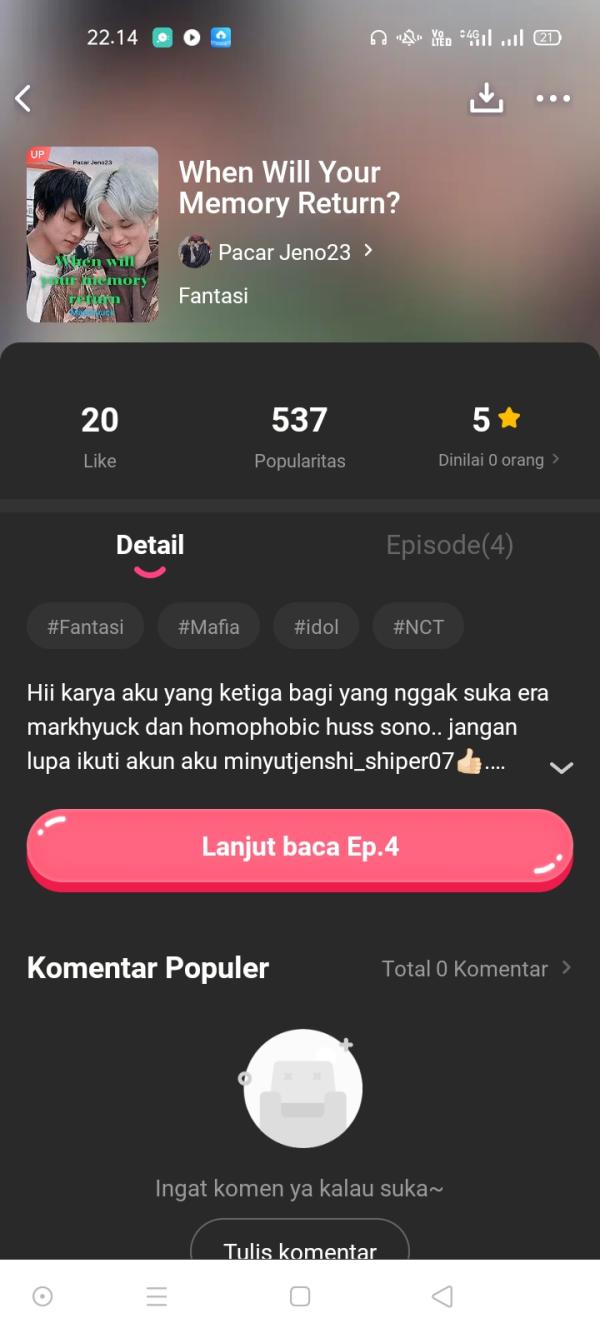Screen dimensions: 600x1333
Task: View the rating details (Dinilai 0 orang)
Action: pyautogui.click(x=498, y=460)
